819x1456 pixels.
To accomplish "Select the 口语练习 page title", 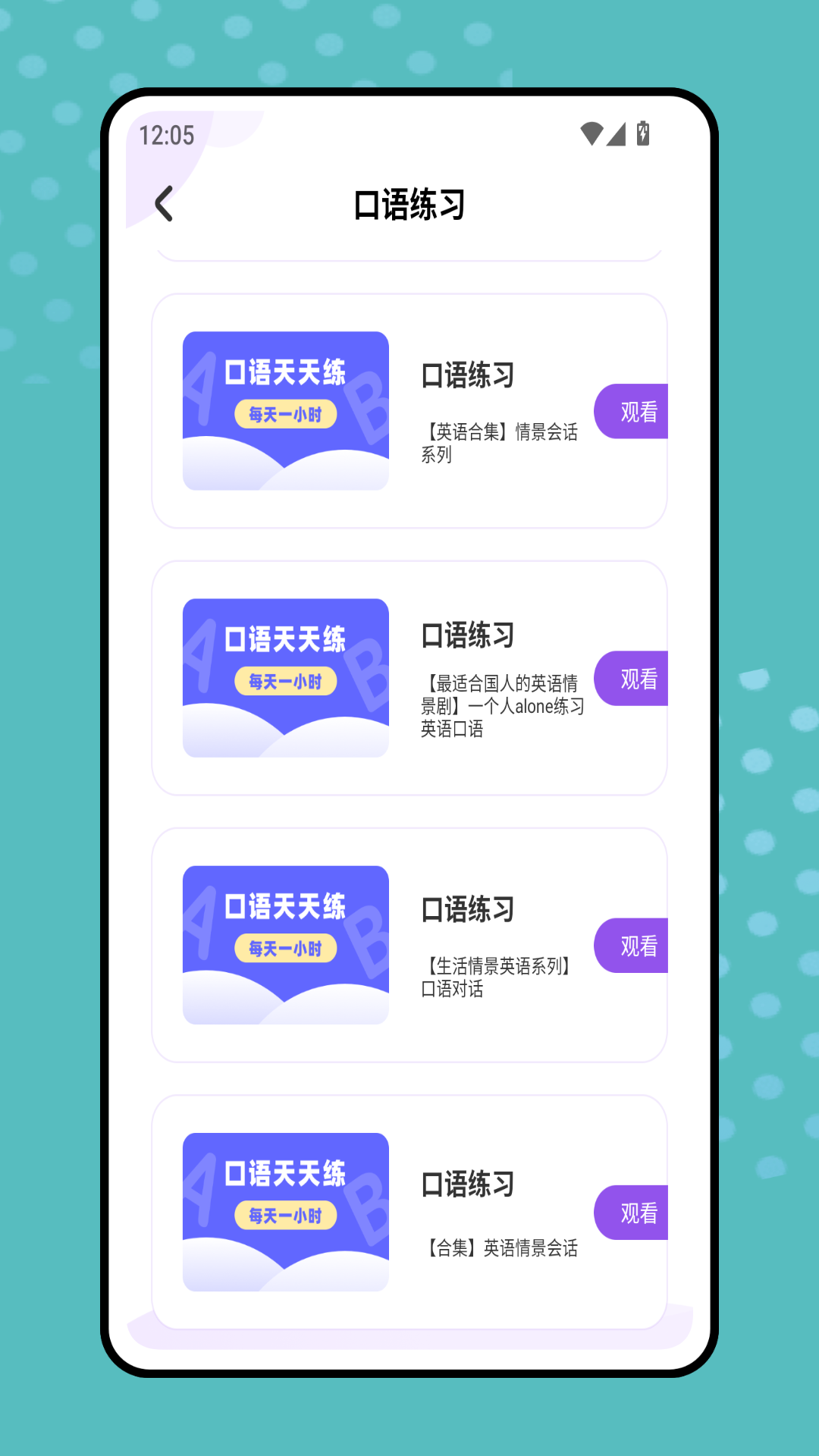I will (x=409, y=205).
